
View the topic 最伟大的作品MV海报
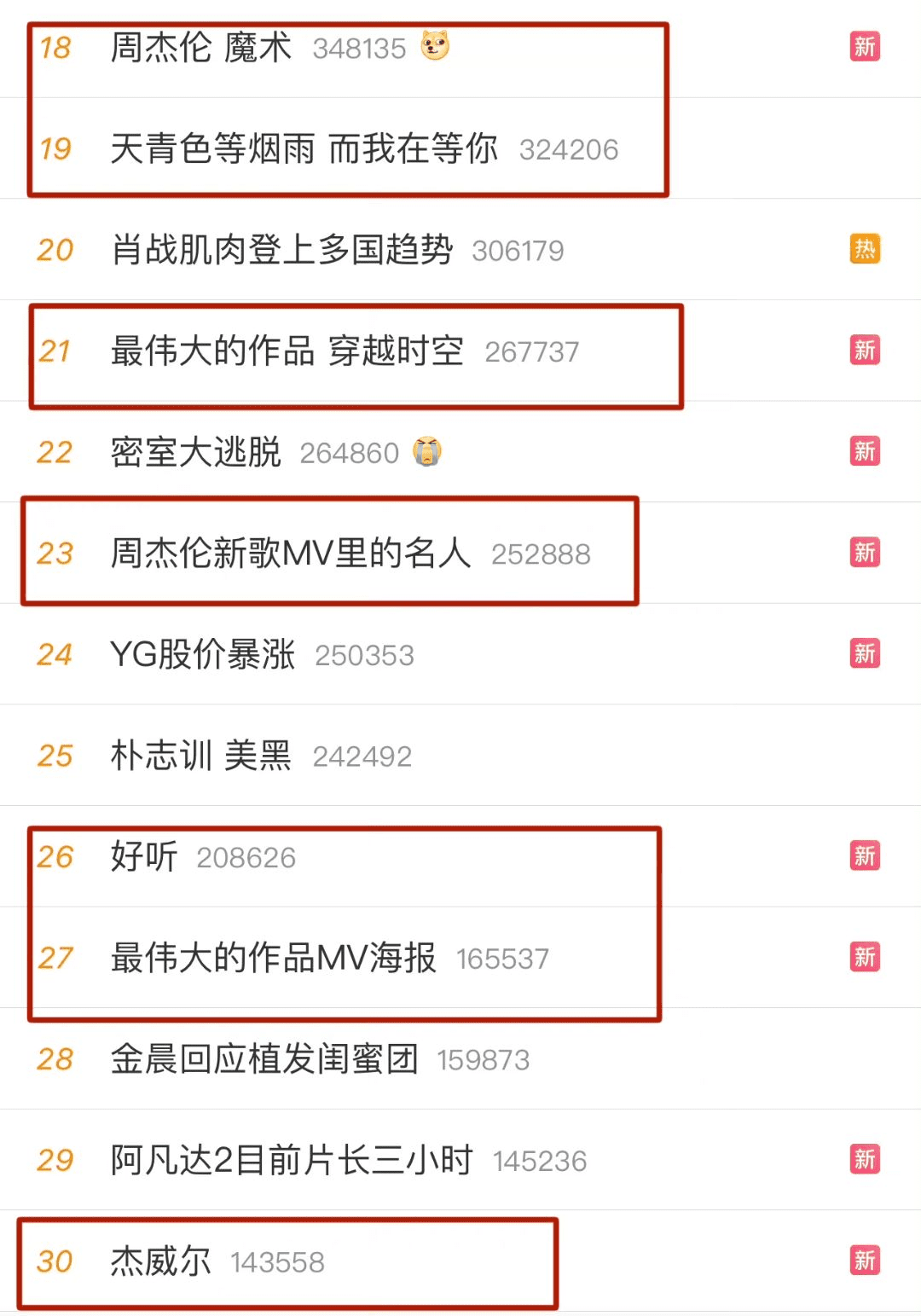(x=273, y=959)
